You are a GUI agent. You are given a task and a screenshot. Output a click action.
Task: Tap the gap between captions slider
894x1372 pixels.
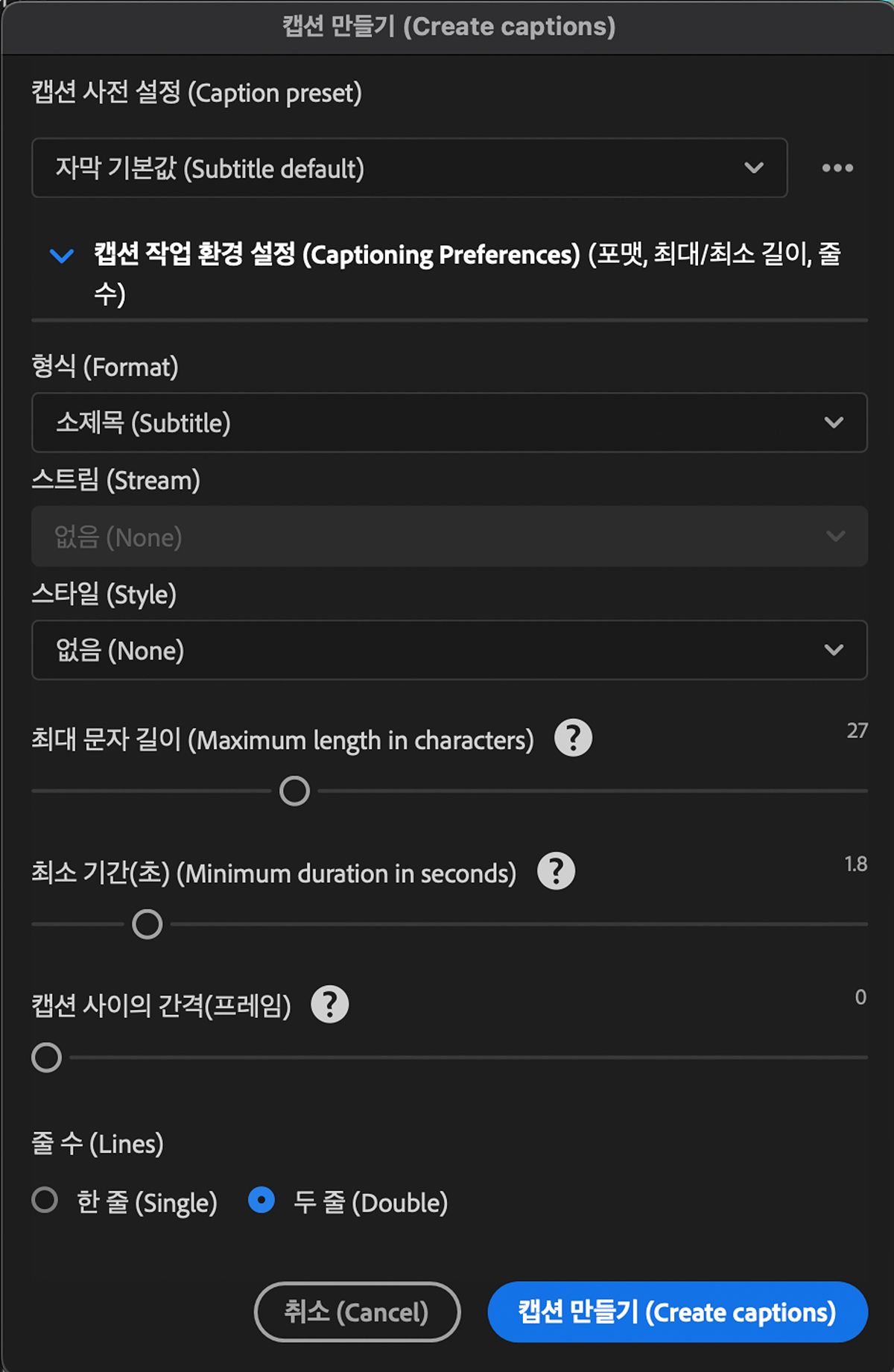click(46, 1058)
